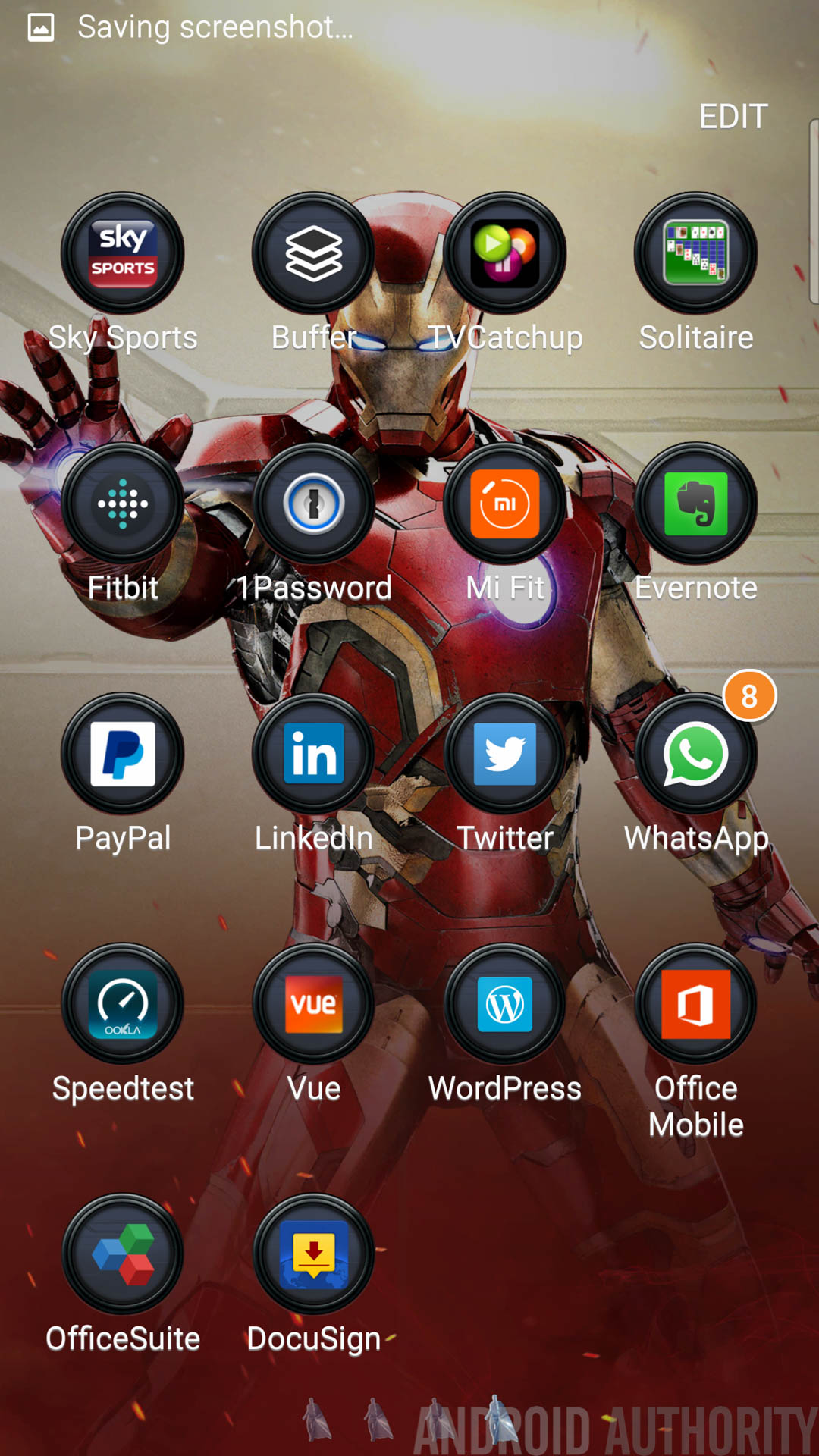Open the Vue app
The image size is (819, 1456).
tap(313, 1004)
